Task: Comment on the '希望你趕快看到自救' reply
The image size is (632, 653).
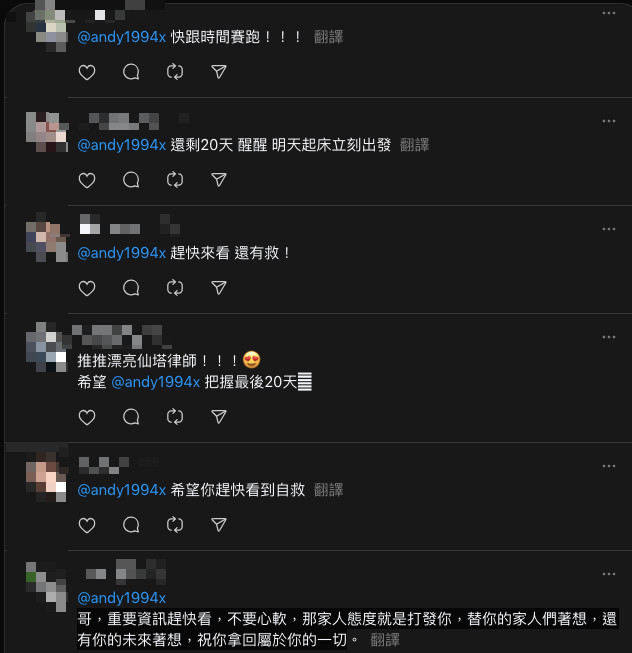Action: pyautogui.click(x=131, y=525)
